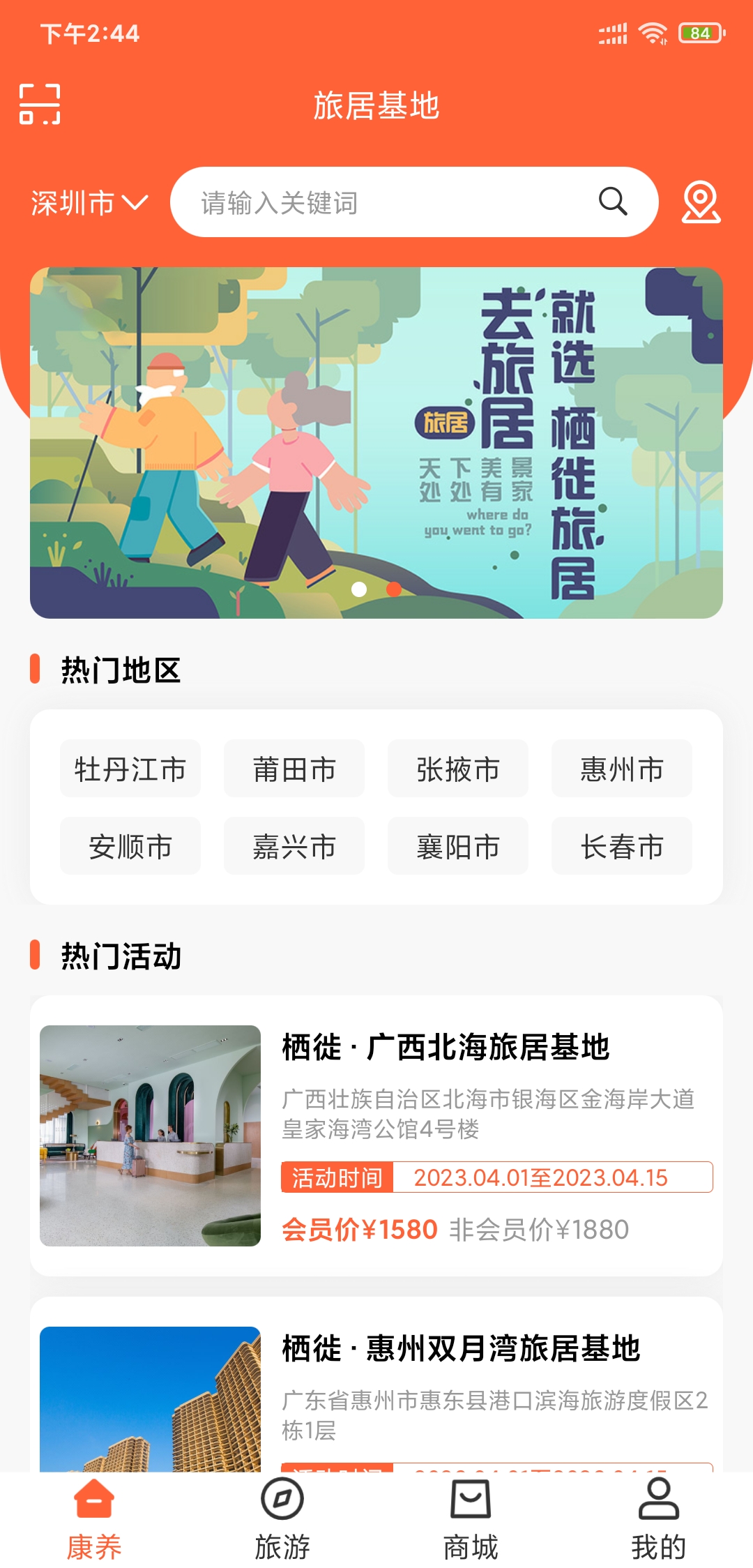The image size is (753, 1568).
Task: Open the QR scan icon
Action: tap(40, 104)
